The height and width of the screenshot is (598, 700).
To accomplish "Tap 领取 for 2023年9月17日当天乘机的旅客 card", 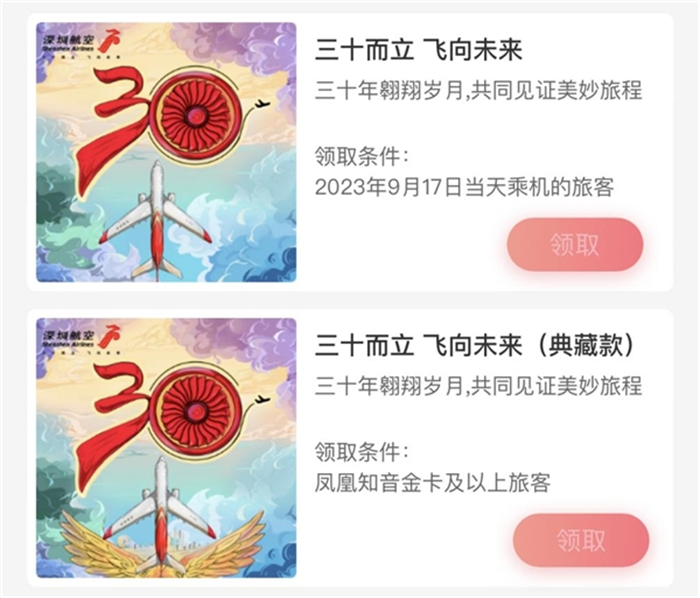I will tap(574, 244).
